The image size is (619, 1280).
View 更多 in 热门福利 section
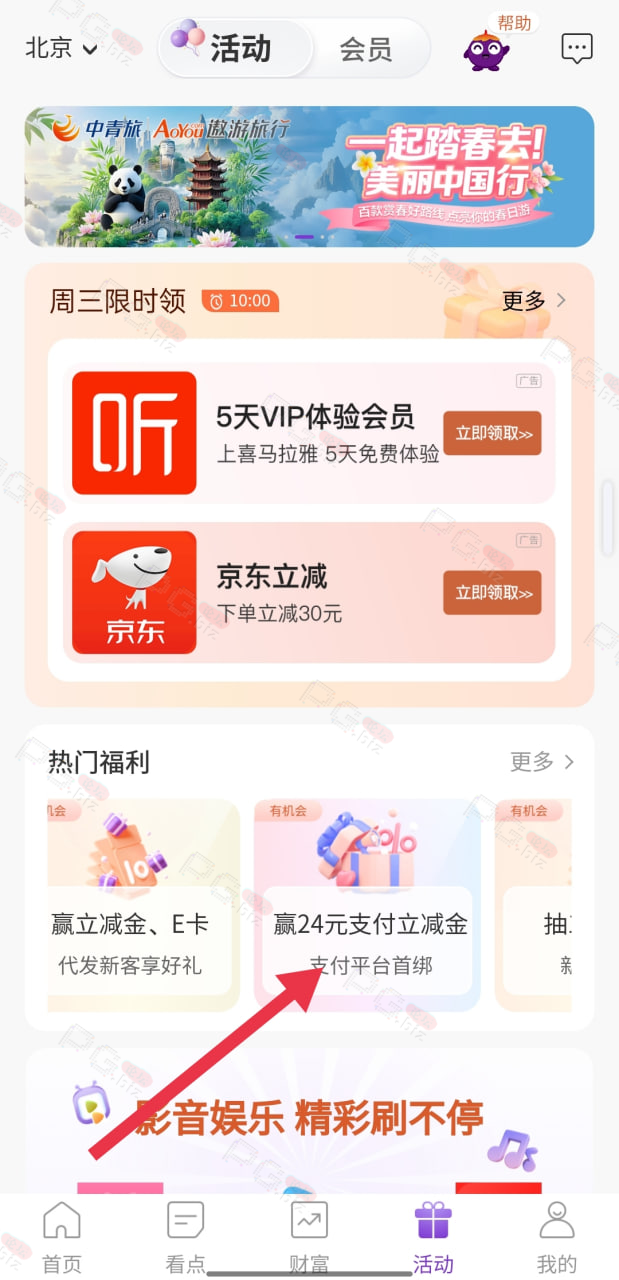coord(542,762)
